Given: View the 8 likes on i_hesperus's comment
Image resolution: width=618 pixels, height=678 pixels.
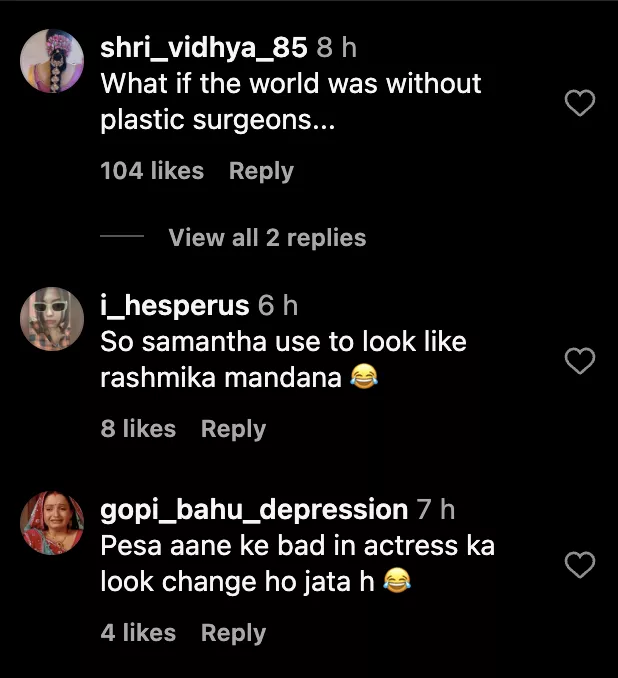Looking at the screenshot, I should pos(138,429).
